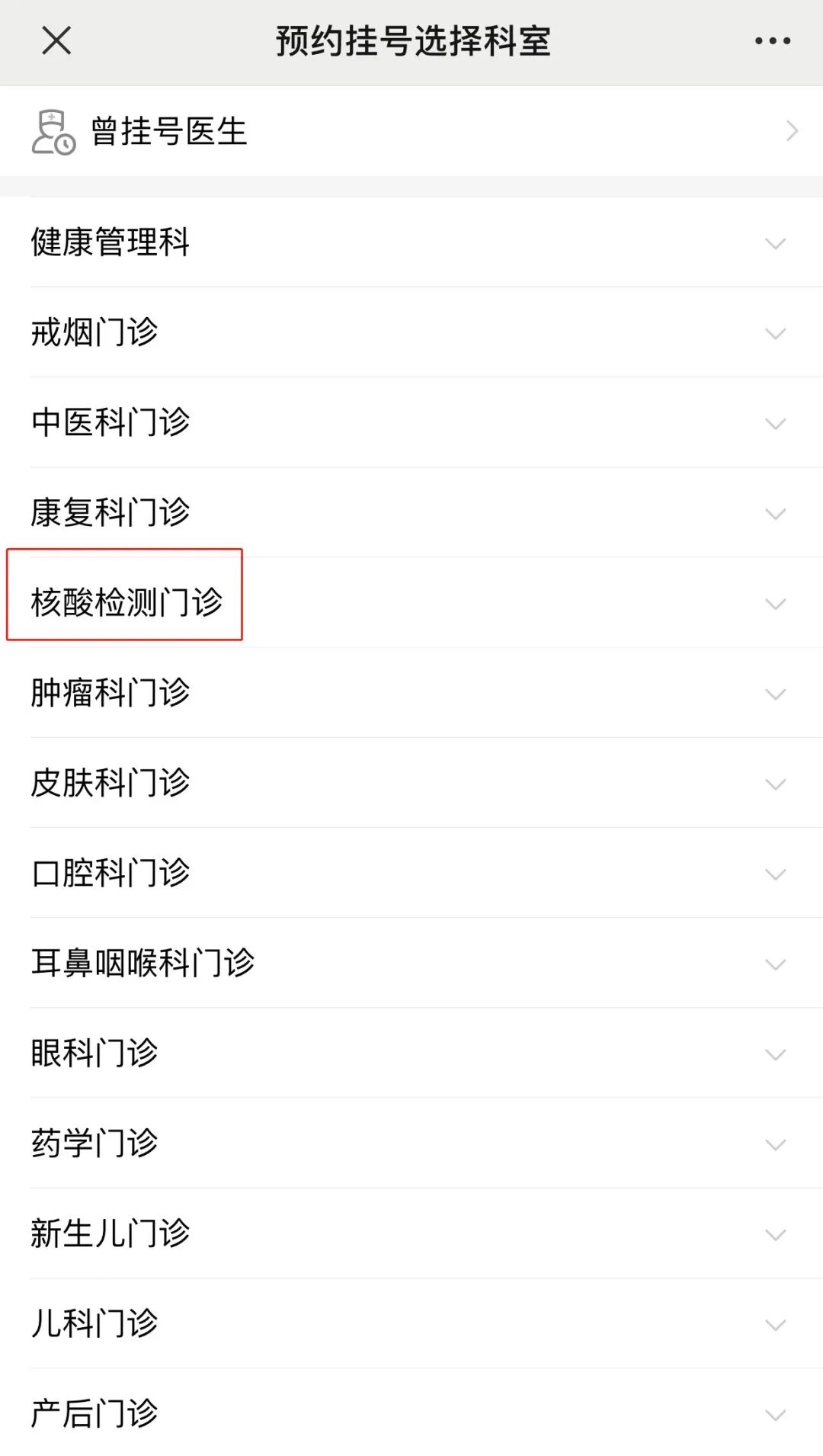Close the appointment registration page
Screen dimensions: 823x1456
(x=56, y=40)
